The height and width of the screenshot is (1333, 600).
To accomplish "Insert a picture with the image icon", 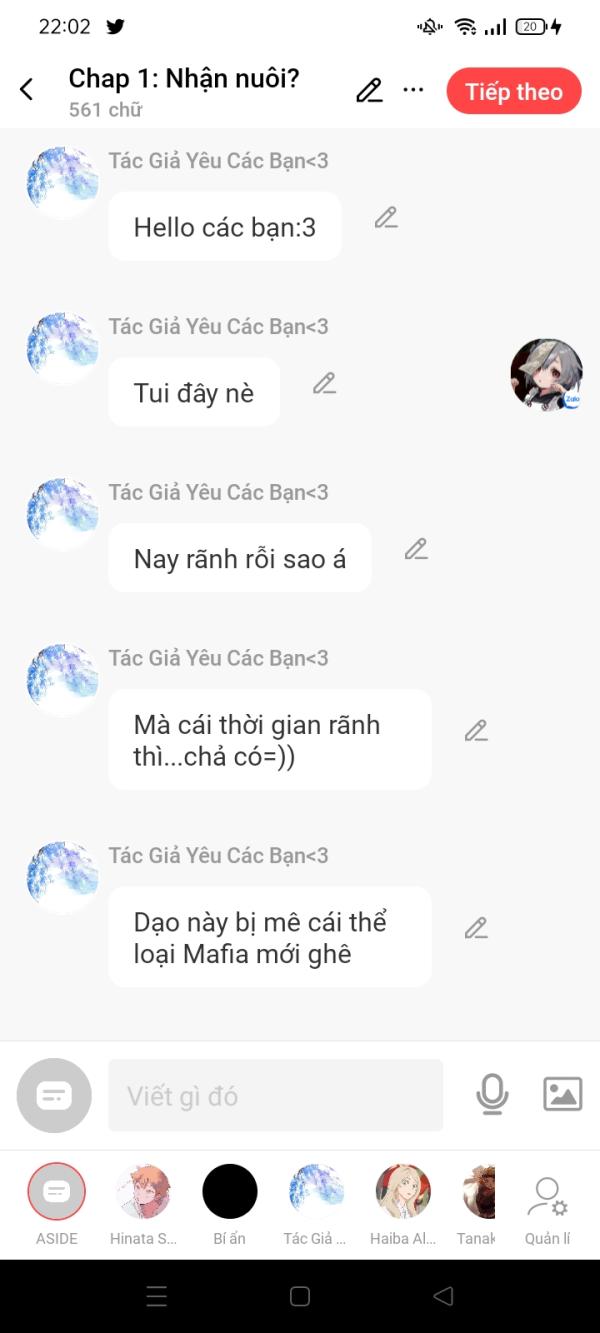I will [x=562, y=1094].
